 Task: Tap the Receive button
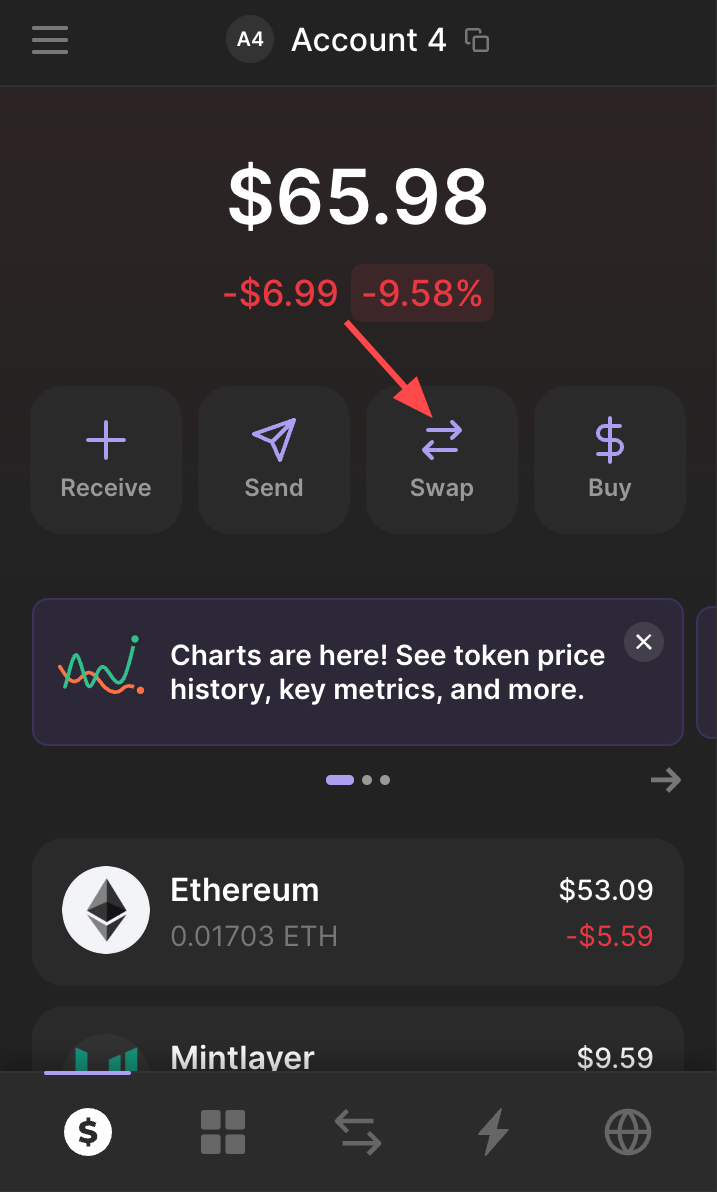click(106, 460)
